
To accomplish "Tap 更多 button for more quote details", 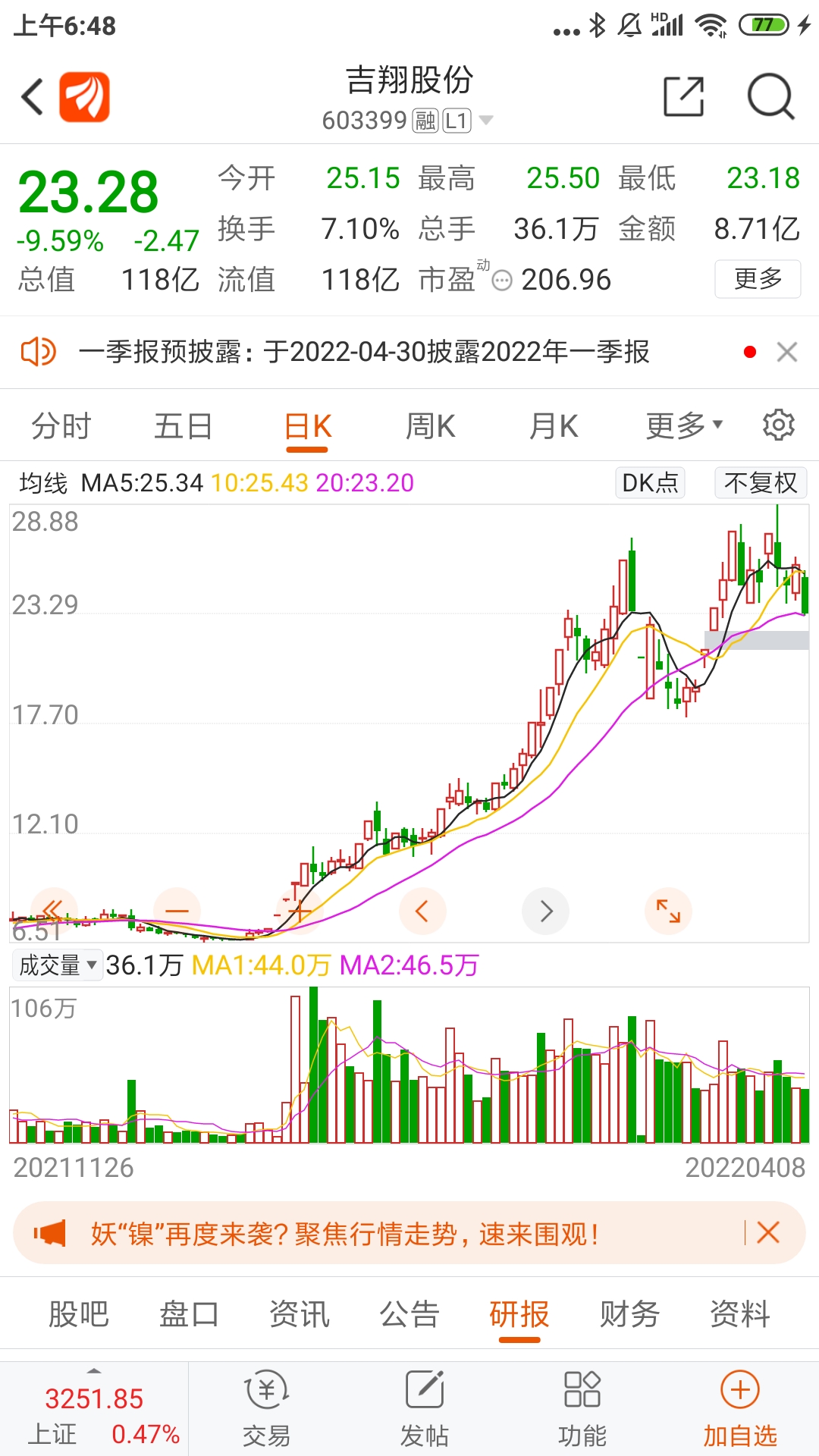I will coord(758,279).
